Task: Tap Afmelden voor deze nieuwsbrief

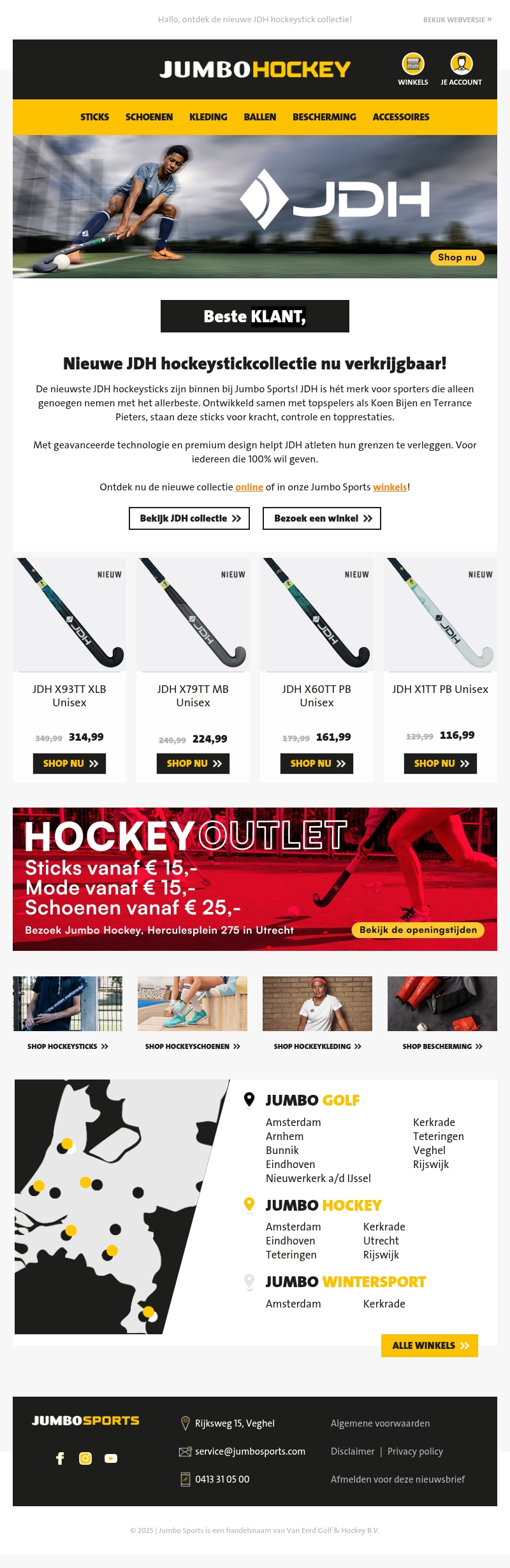Action: coord(398,1479)
